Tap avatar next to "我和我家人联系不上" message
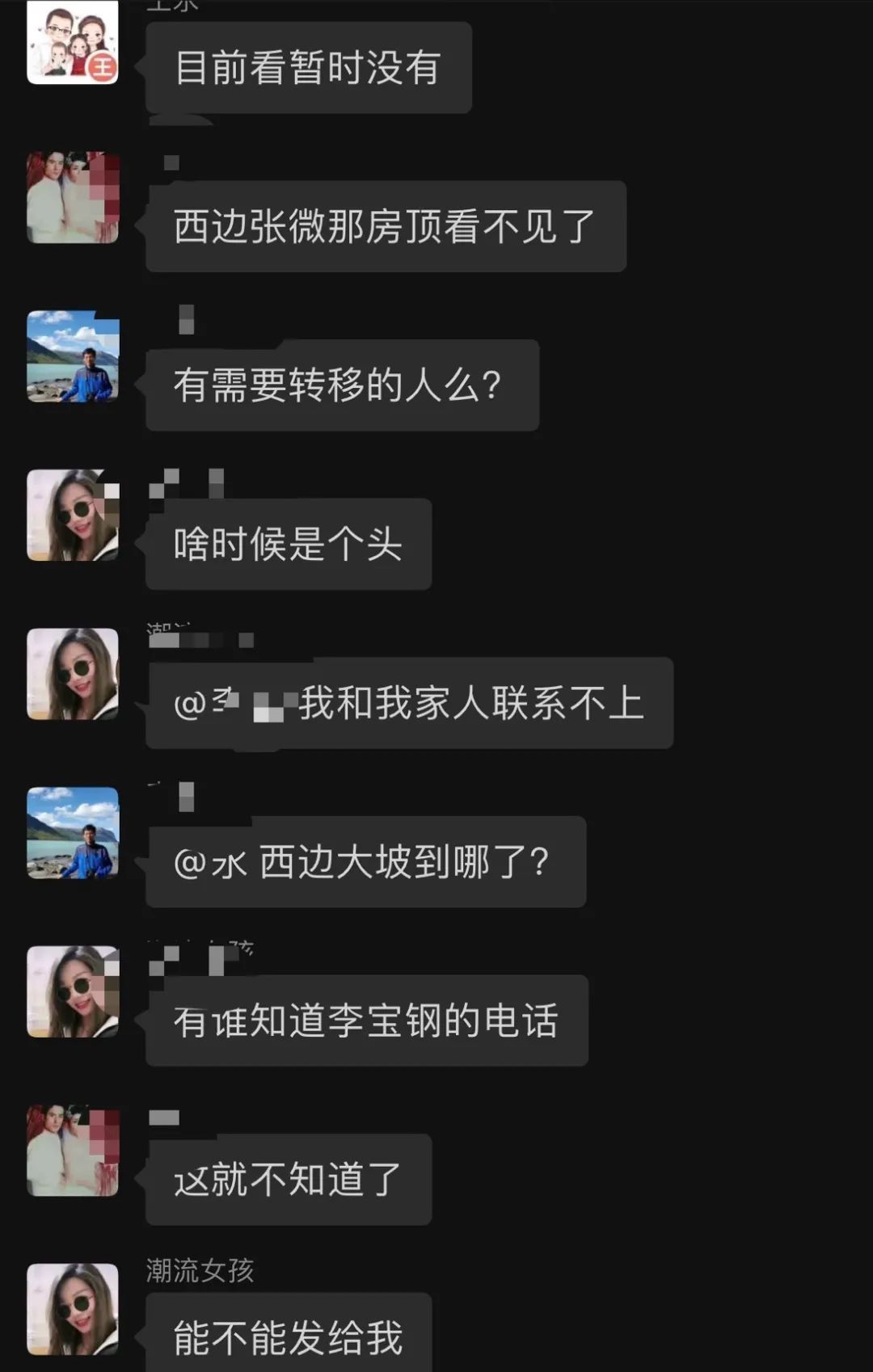Screen dimensions: 873x1372 73,674
